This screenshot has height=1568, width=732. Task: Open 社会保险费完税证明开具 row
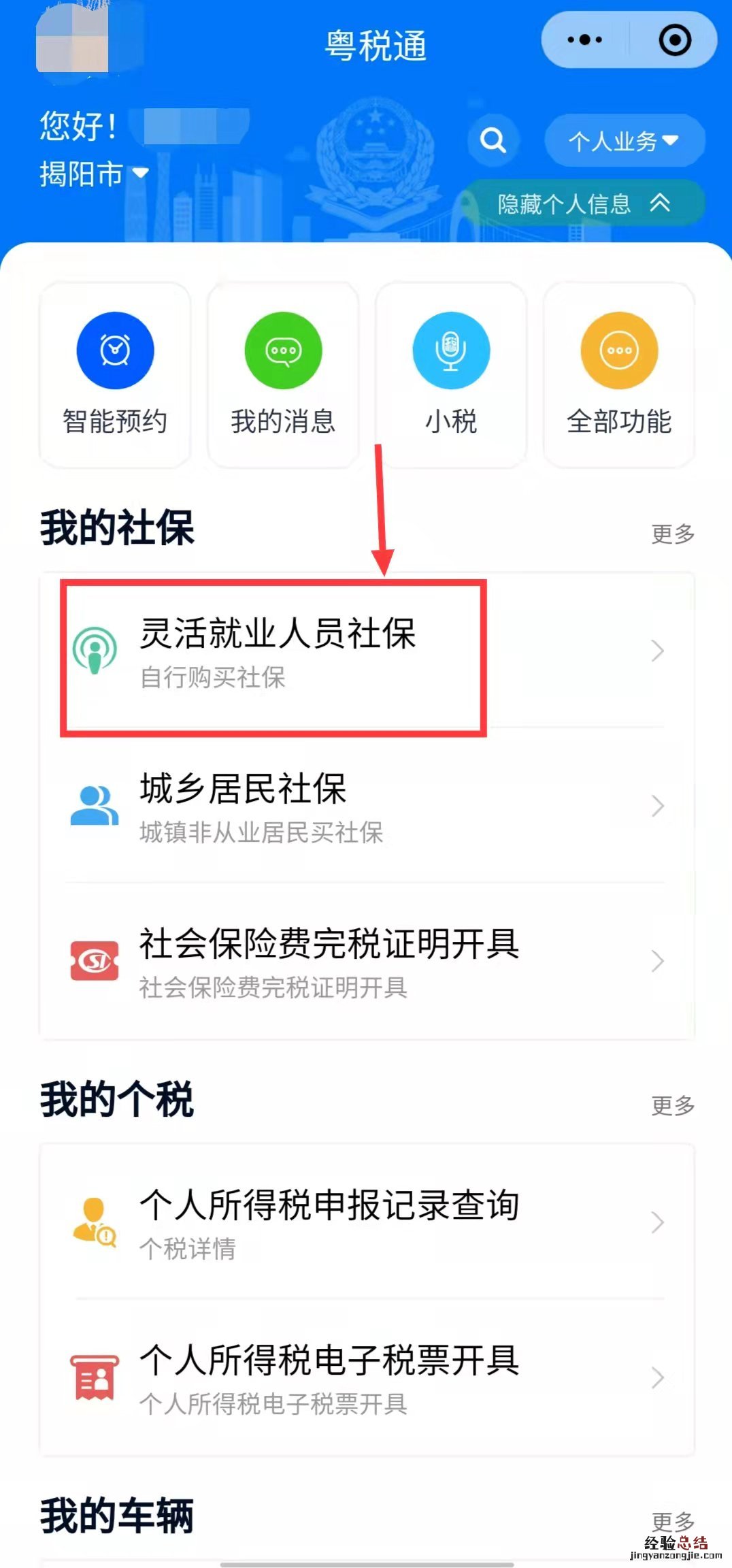pyautogui.click(x=367, y=961)
